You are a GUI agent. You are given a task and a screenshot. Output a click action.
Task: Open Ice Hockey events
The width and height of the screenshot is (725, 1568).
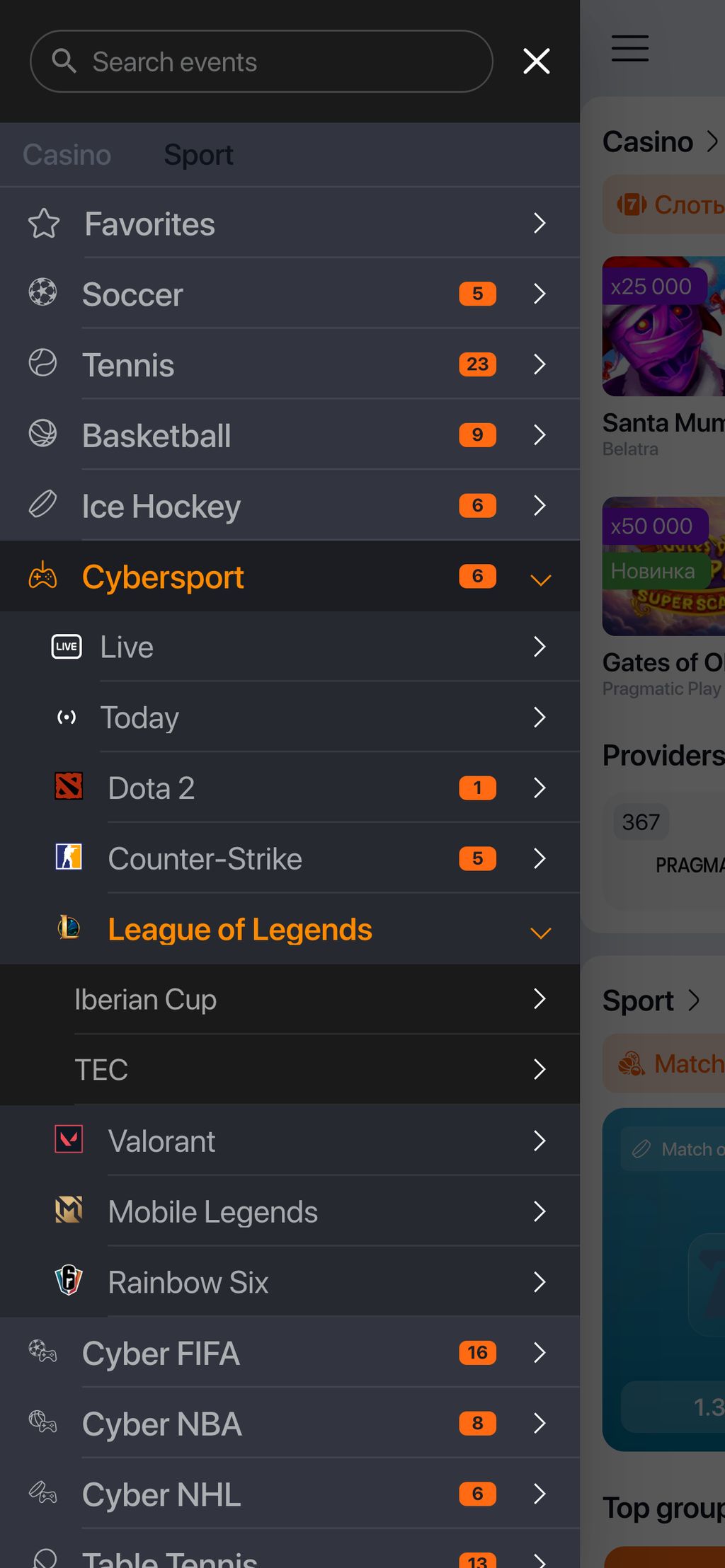pos(290,507)
